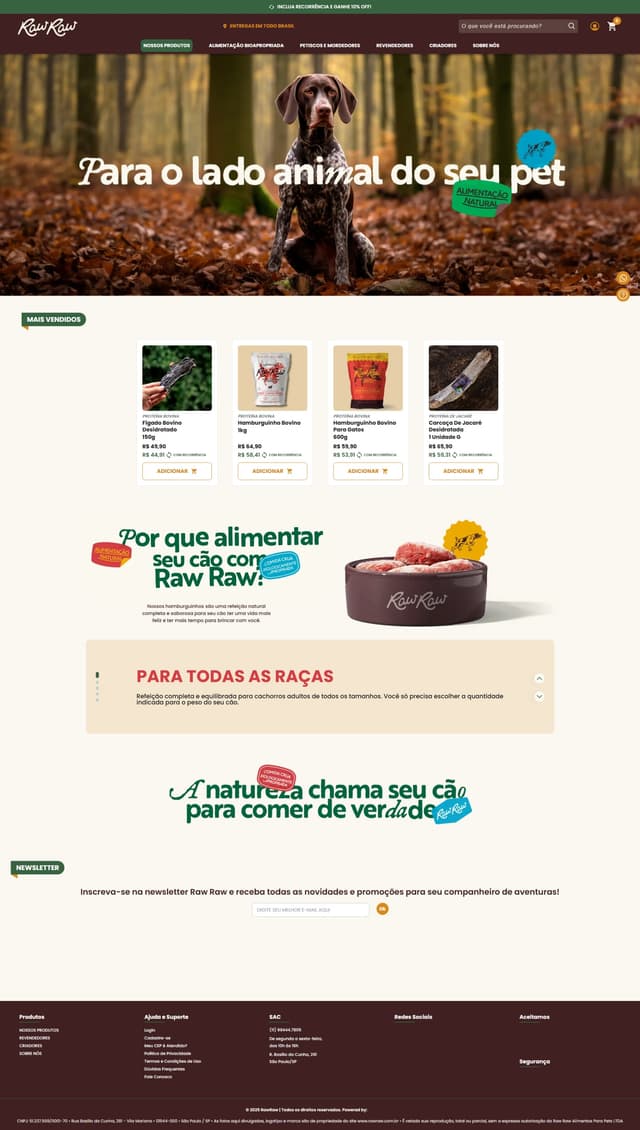Open the user account icon
This screenshot has width=640, height=1130.
tap(595, 26)
